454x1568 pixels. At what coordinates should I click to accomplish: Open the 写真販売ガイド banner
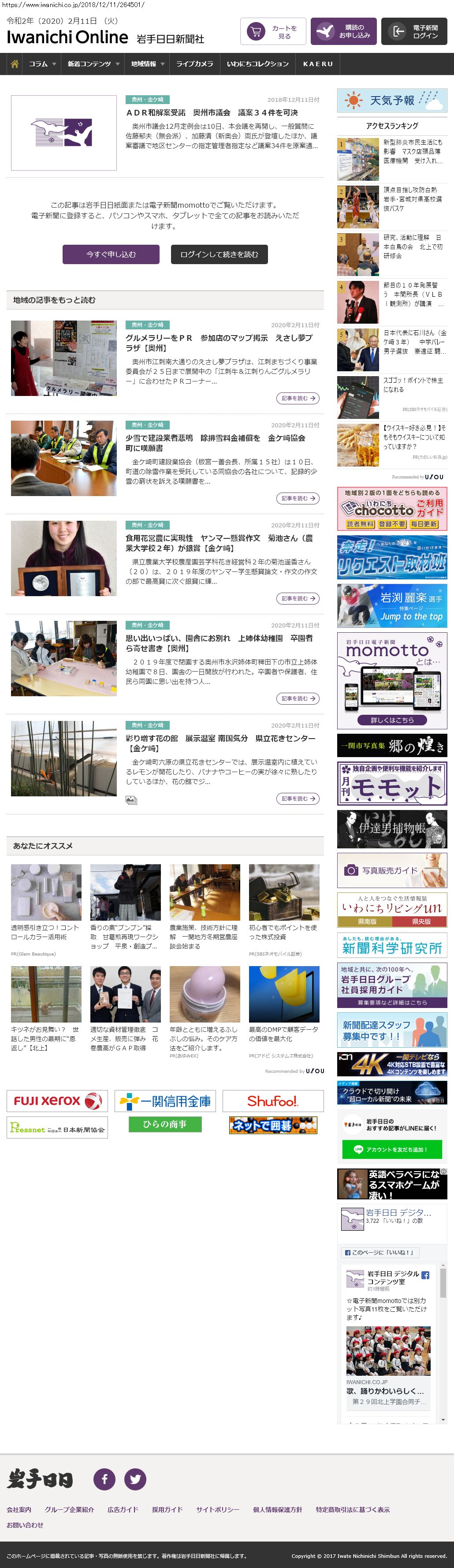(x=392, y=870)
